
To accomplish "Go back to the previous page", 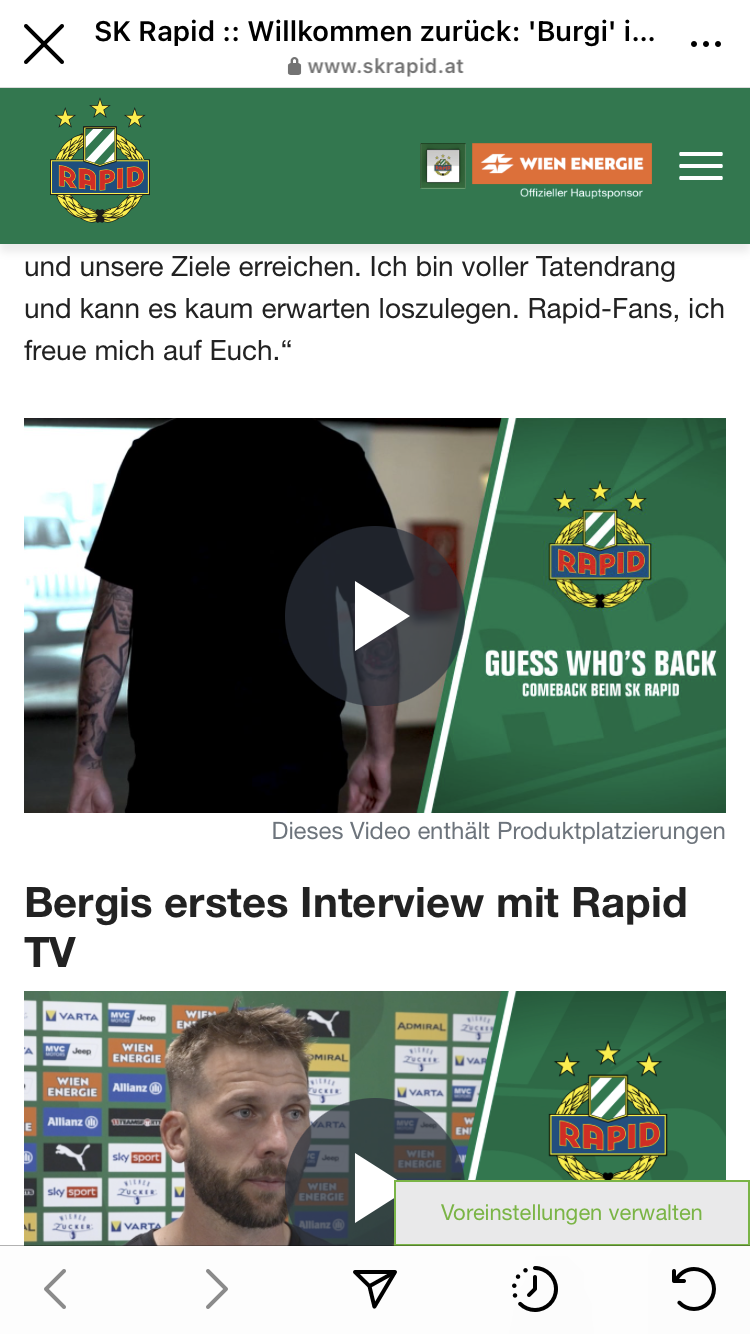I will click(56, 1289).
